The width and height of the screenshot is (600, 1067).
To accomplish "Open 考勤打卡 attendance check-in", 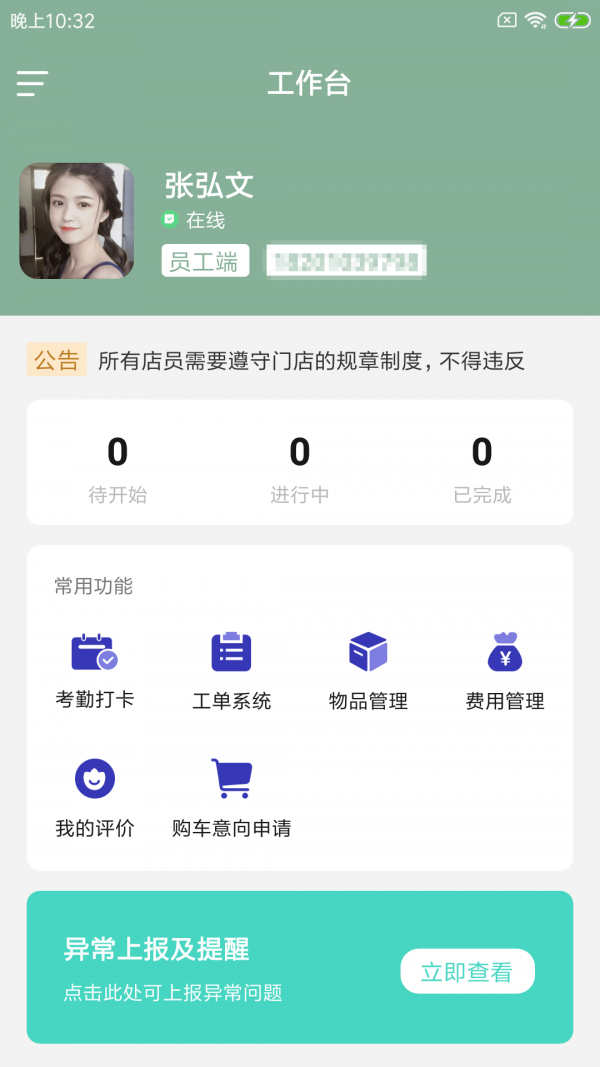I will pyautogui.click(x=95, y=670).
